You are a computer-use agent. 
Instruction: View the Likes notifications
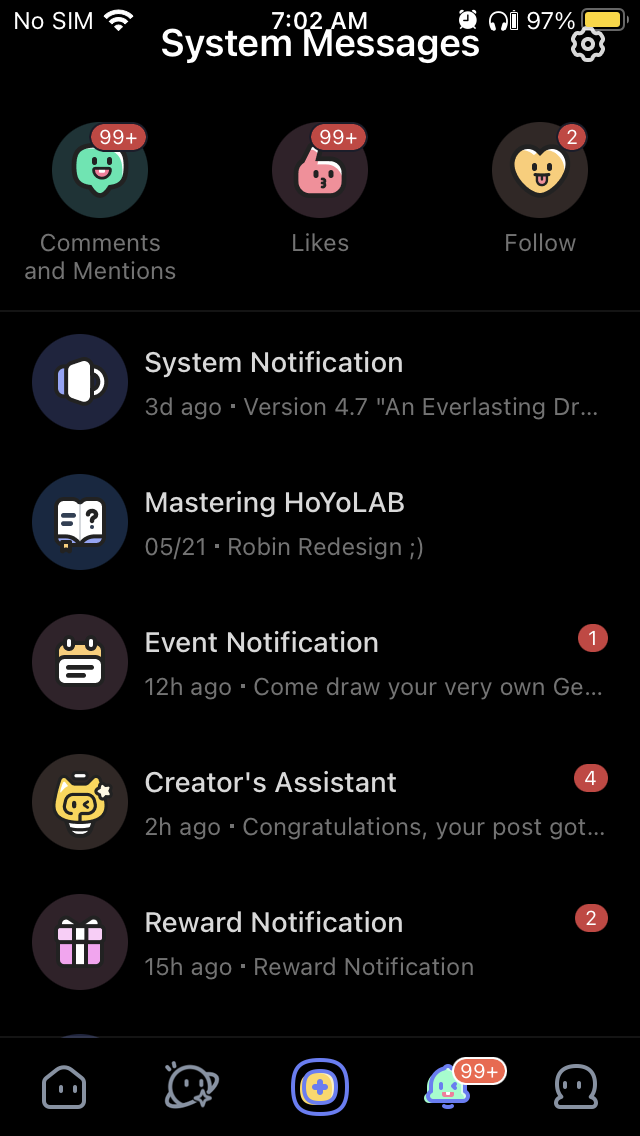[x=320, y=170]
